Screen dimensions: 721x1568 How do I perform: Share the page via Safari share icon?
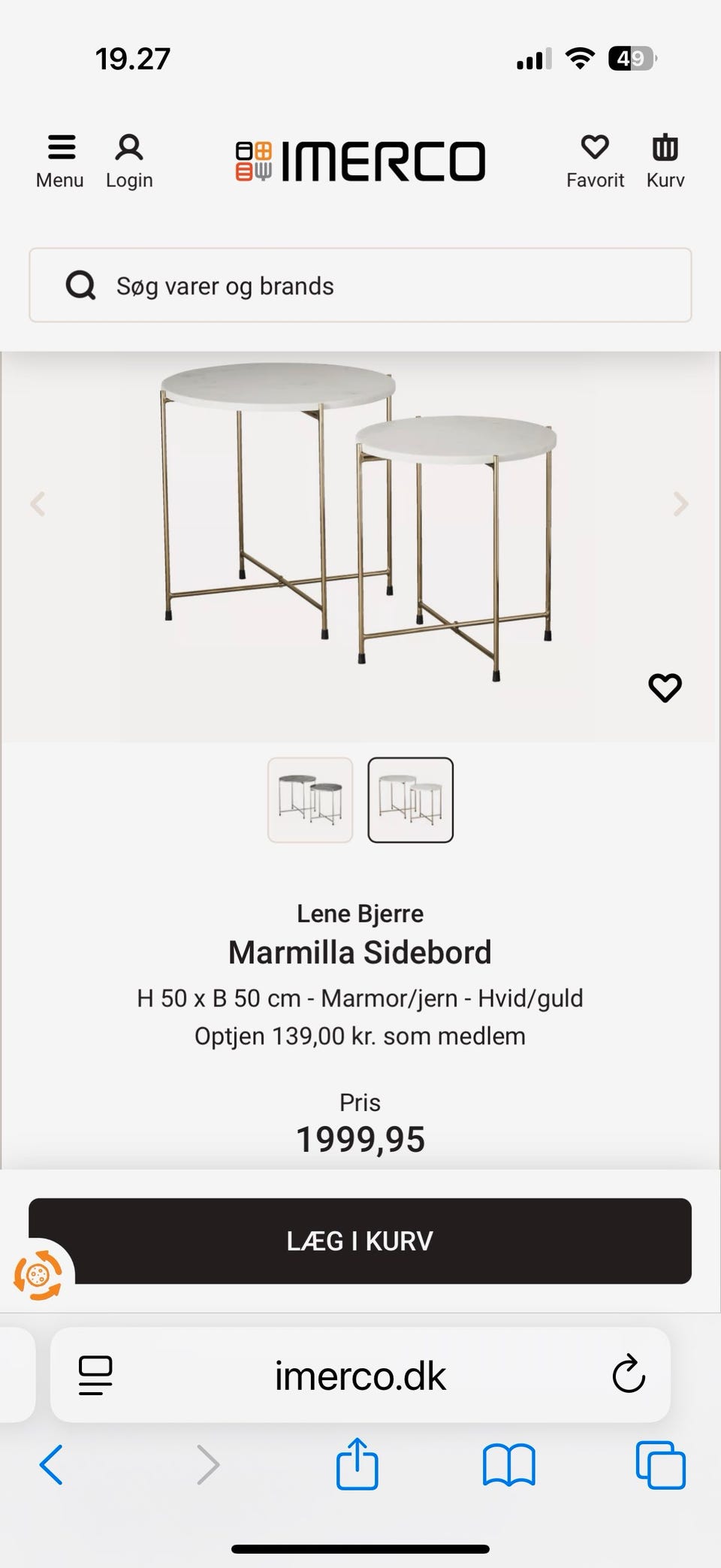pyautogui.click(x=358, y=1464)
